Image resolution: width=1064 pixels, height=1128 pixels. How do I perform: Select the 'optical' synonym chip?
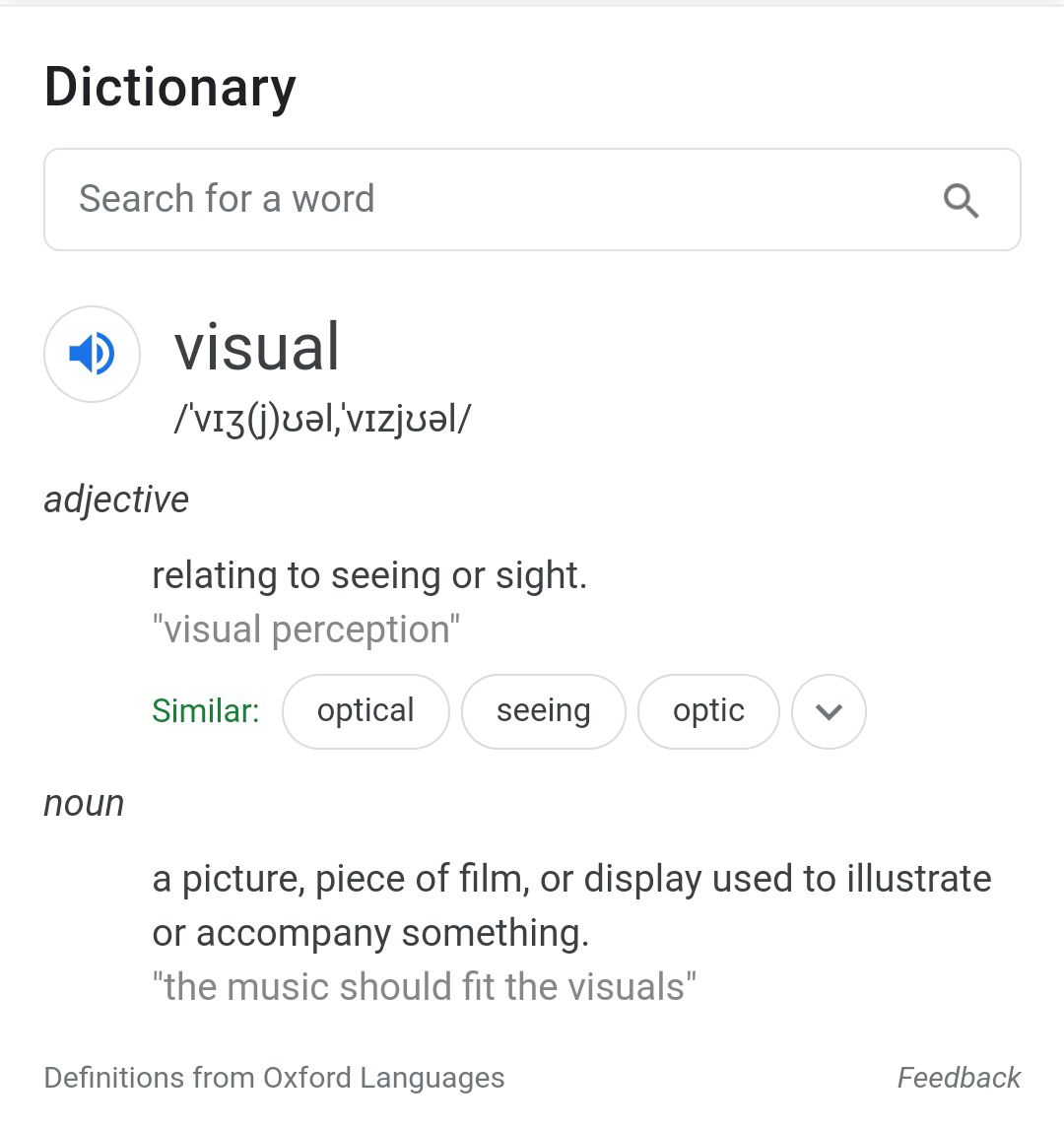[x=366, y=711]
